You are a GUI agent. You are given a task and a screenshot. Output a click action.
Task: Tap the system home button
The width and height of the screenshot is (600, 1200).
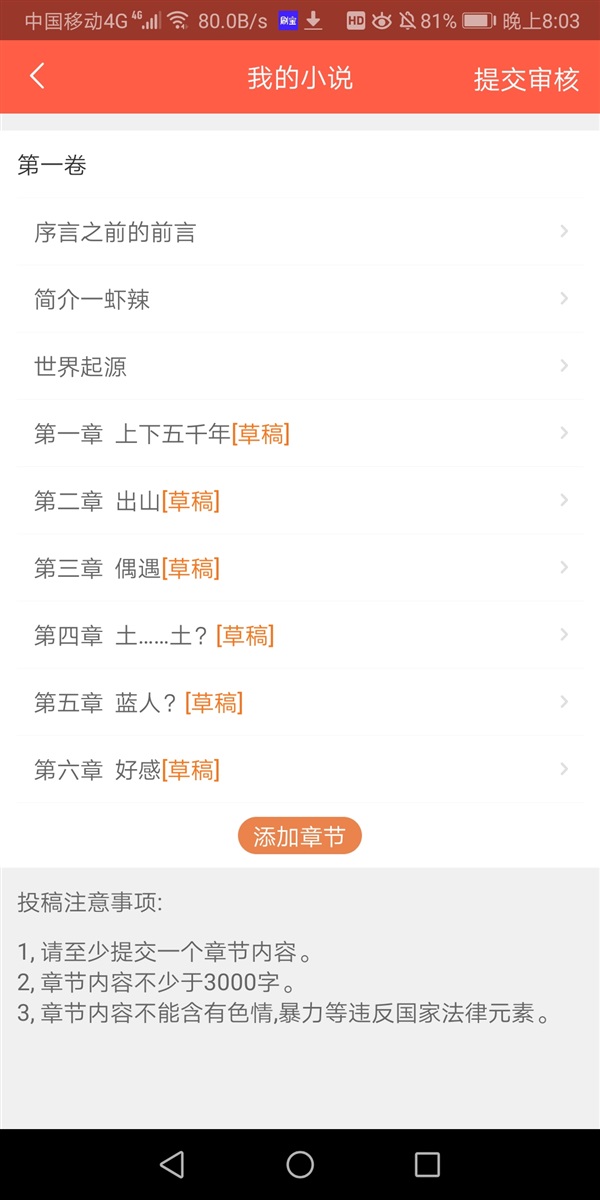pos(300,1164)
